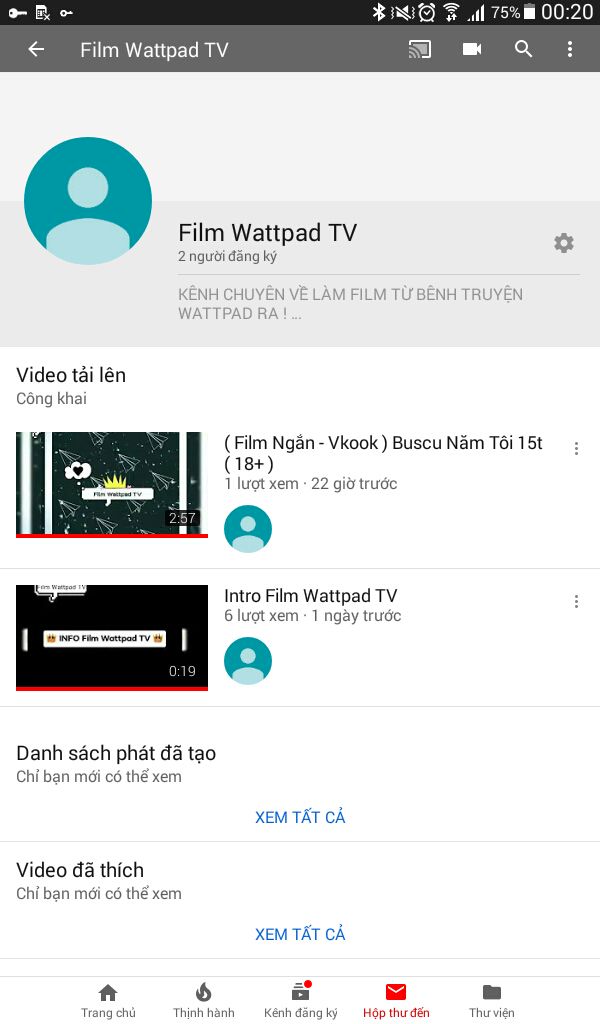600x1024 pixels.
Task: Go back using the top-left arrow
Action: pos(36,49)
